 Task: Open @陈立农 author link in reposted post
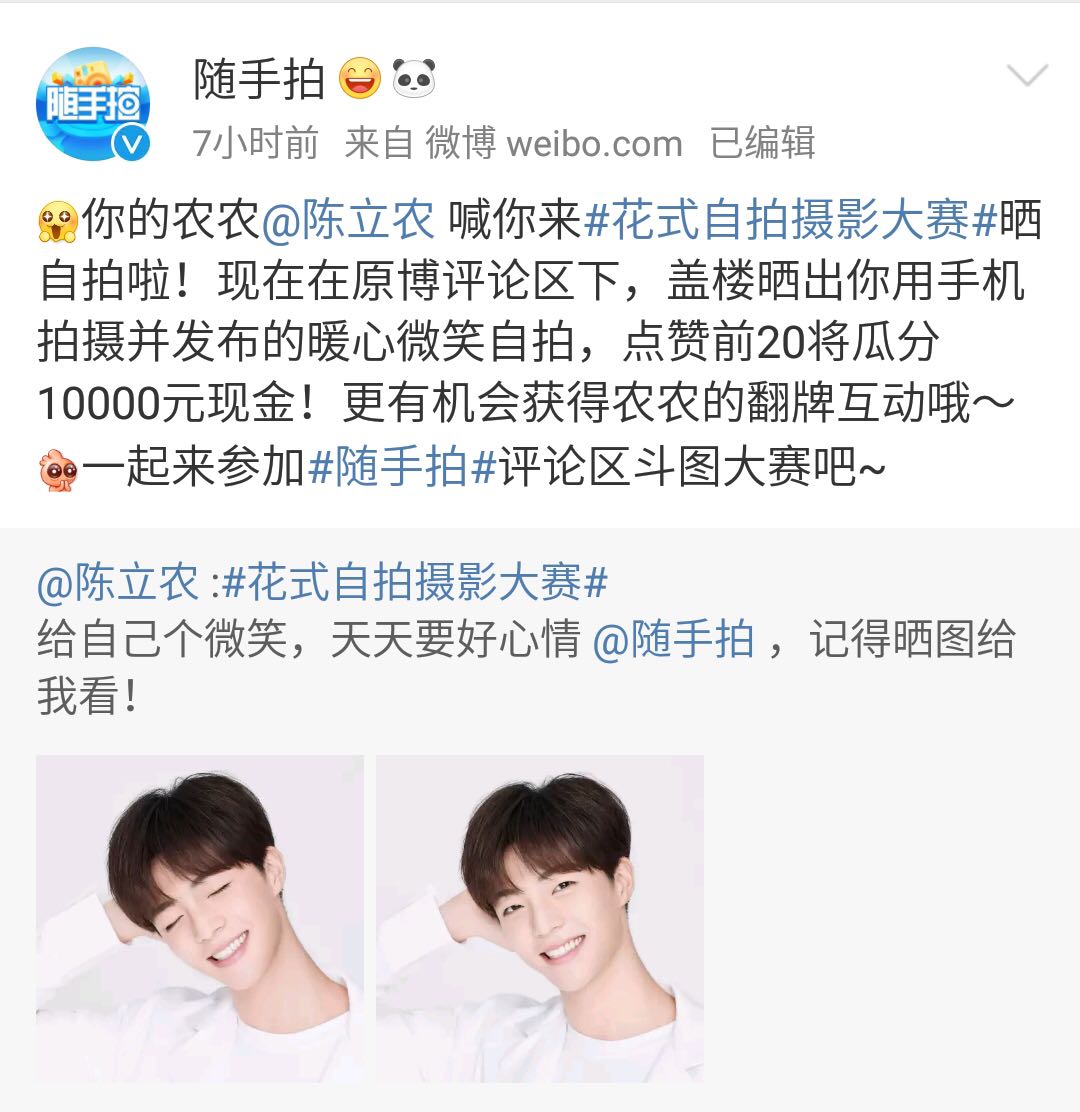(x=120, y=582)
